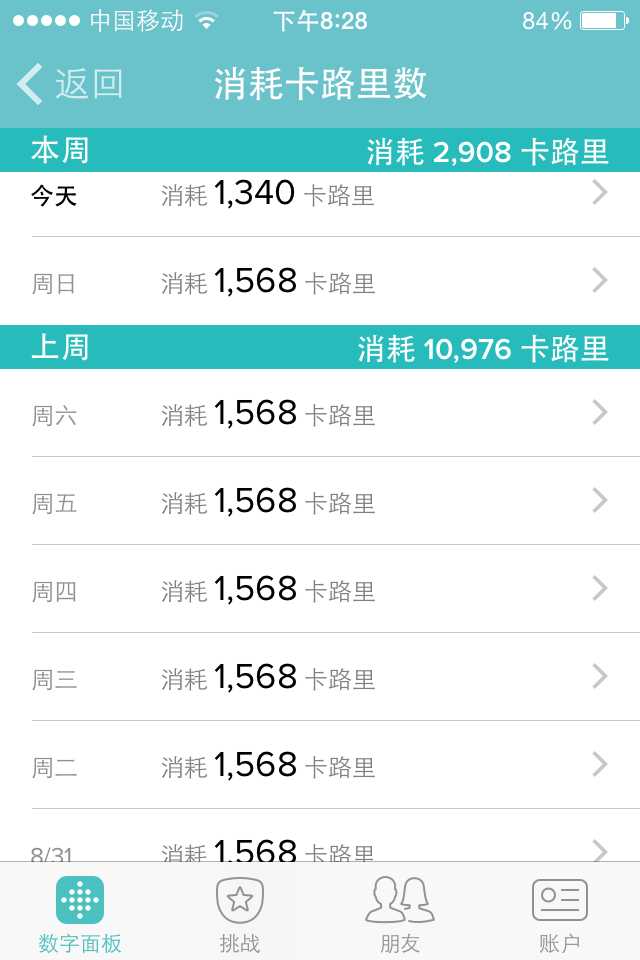Open the 朋友 tab

399,912
